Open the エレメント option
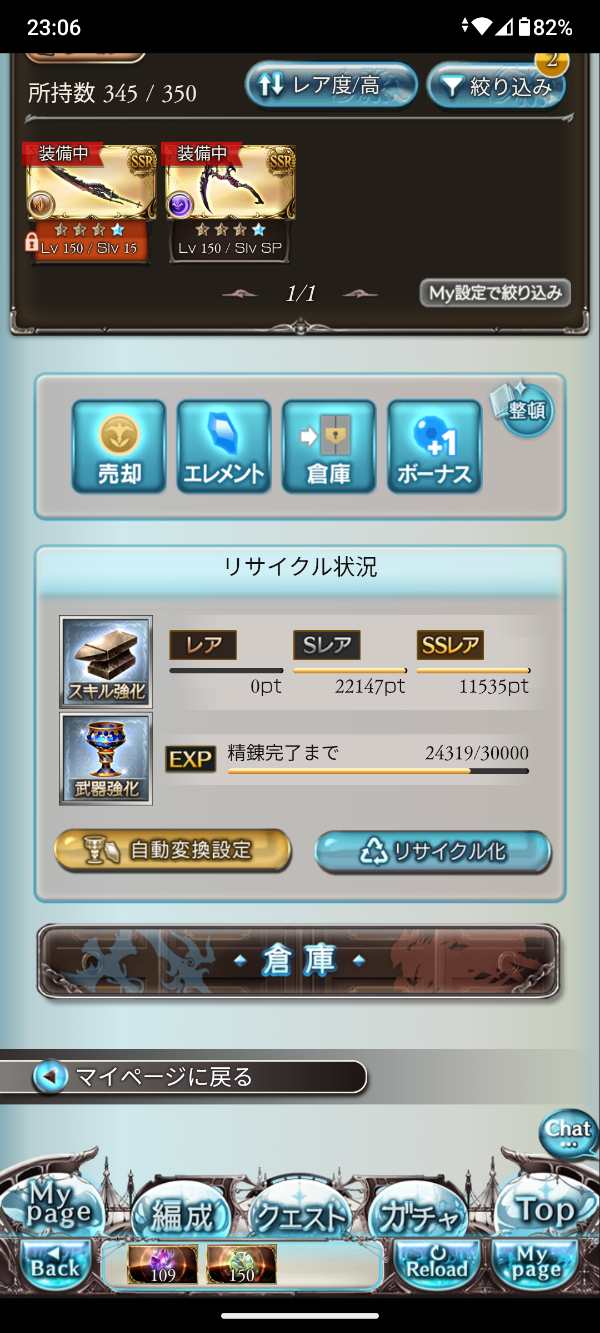 click(224, 446)
